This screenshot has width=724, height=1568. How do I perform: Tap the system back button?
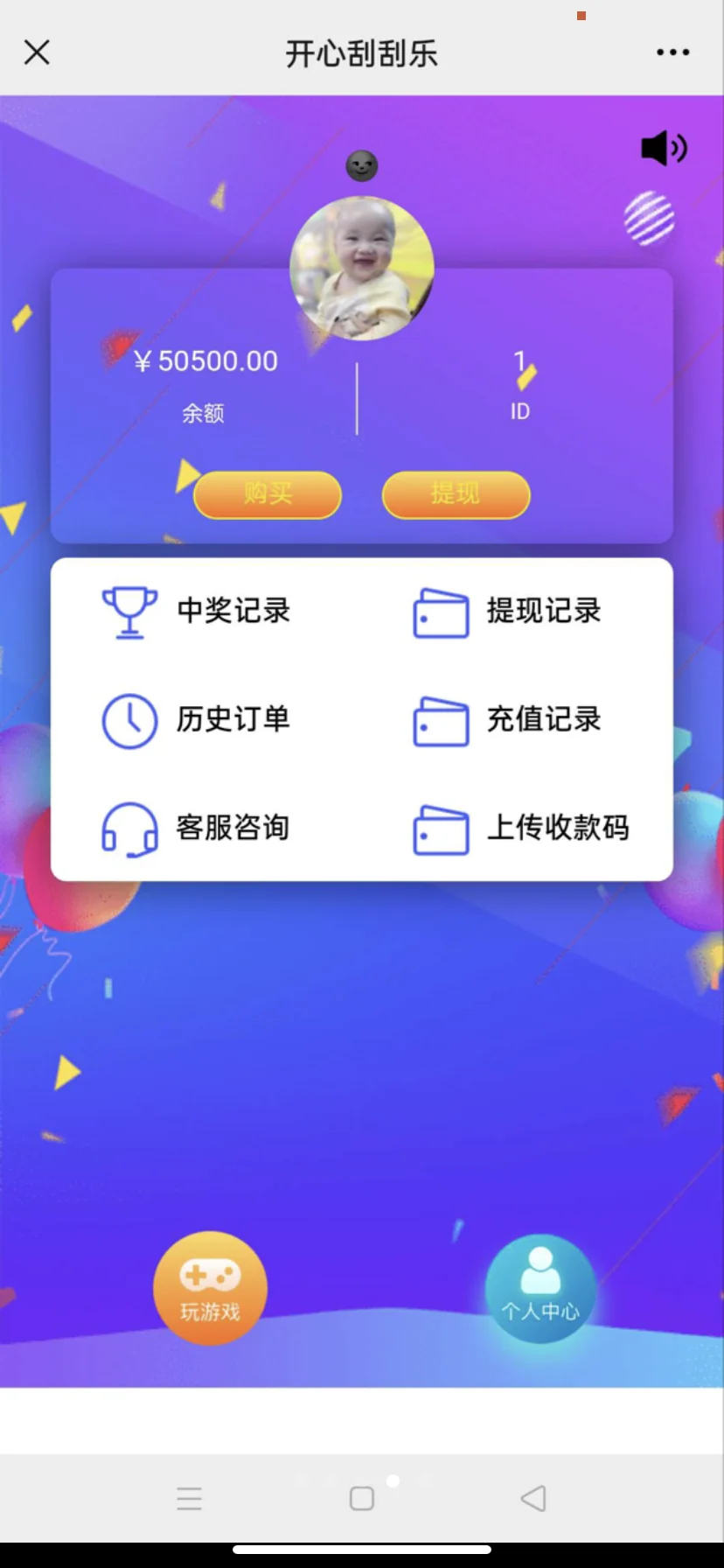click(533, 1498)
